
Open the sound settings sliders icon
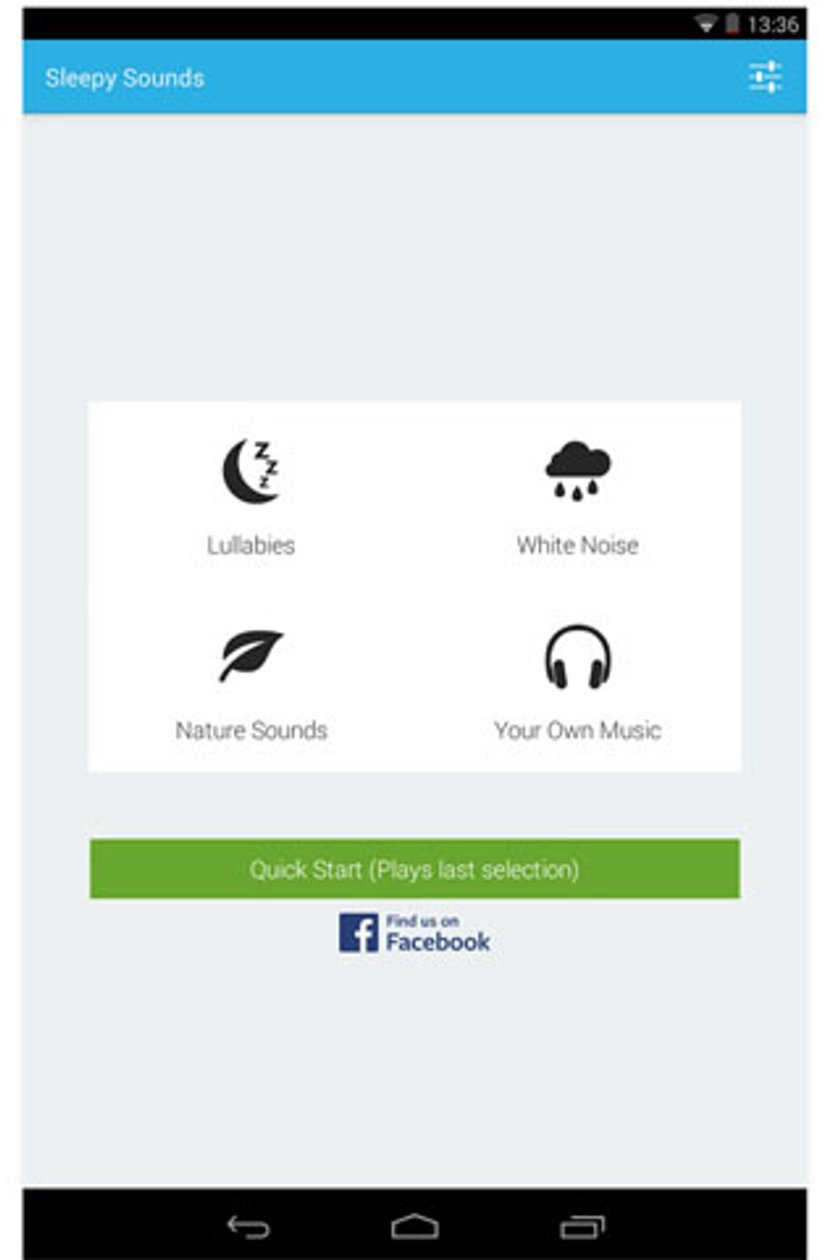click(765, 77)
